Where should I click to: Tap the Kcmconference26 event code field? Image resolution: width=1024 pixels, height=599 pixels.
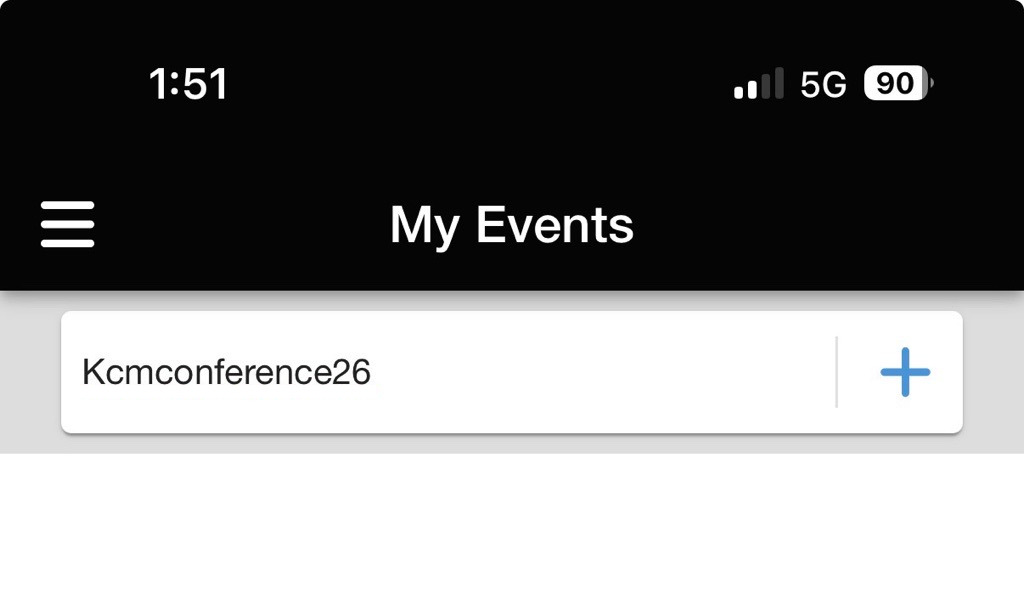[440, 373]
